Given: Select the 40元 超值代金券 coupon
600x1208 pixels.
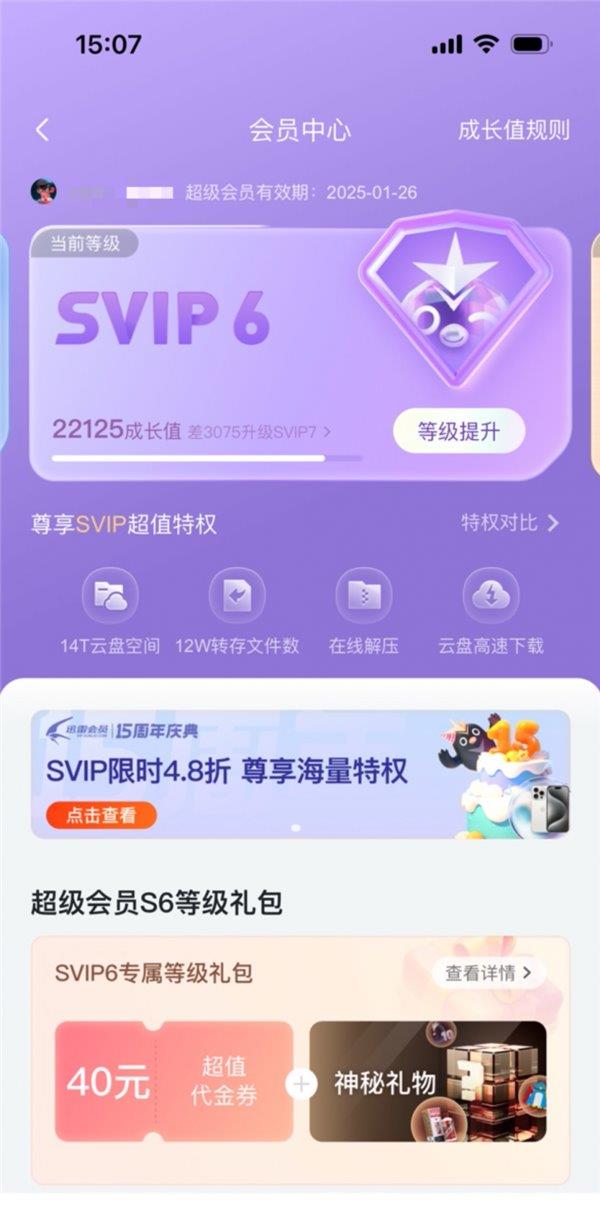Looking at the screenshot, I should click(x=174, y=1081).
